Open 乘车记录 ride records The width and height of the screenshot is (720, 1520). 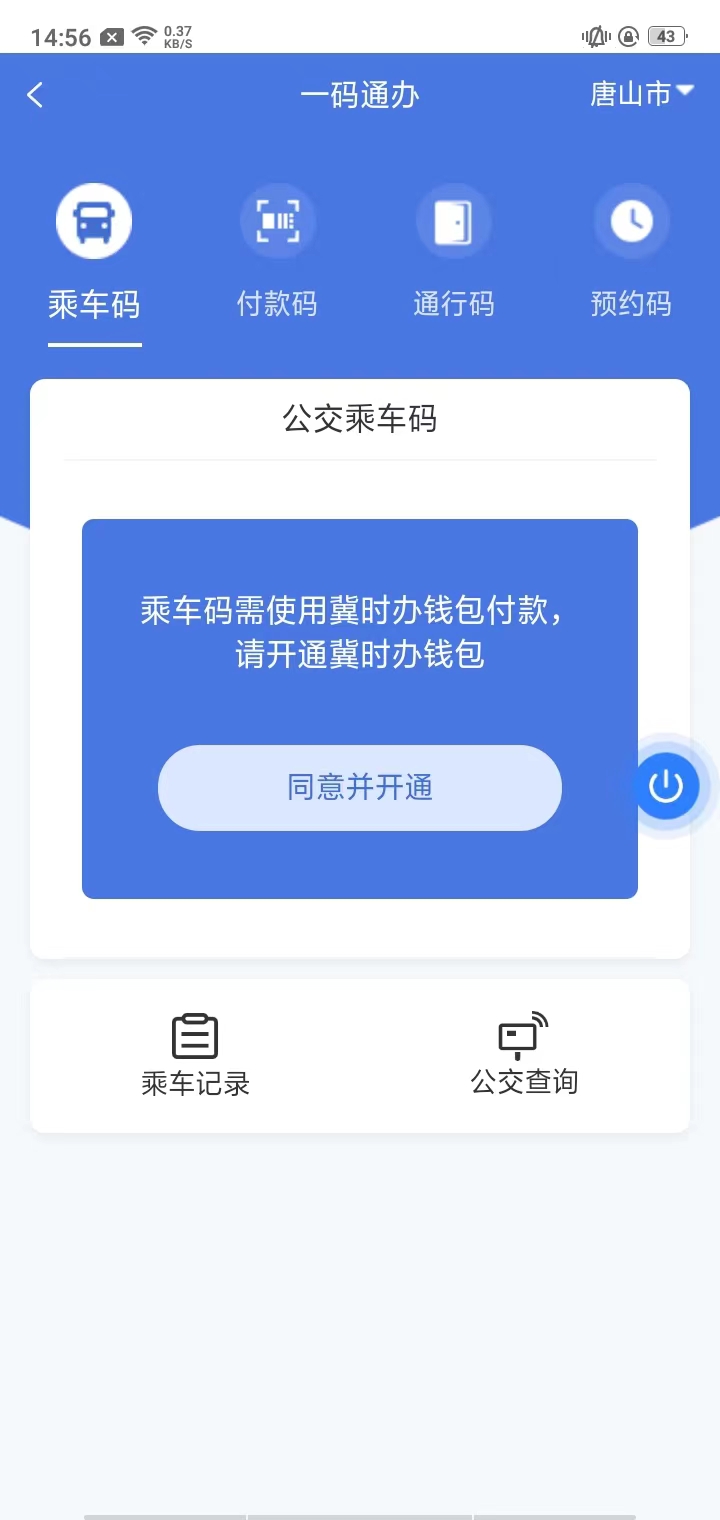click(195, 1055)
